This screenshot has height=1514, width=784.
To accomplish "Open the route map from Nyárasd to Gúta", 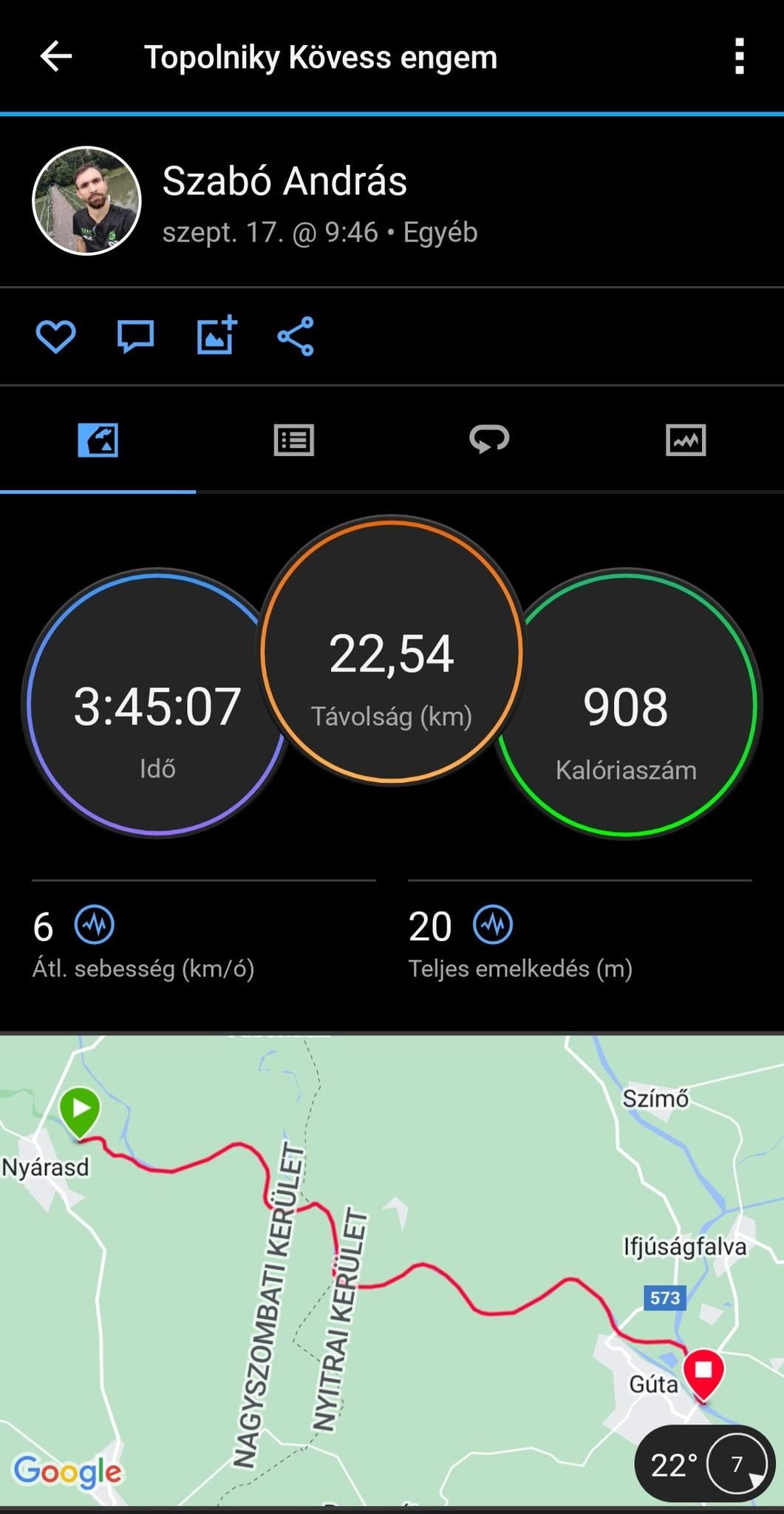I will [x=392, y=1269].
